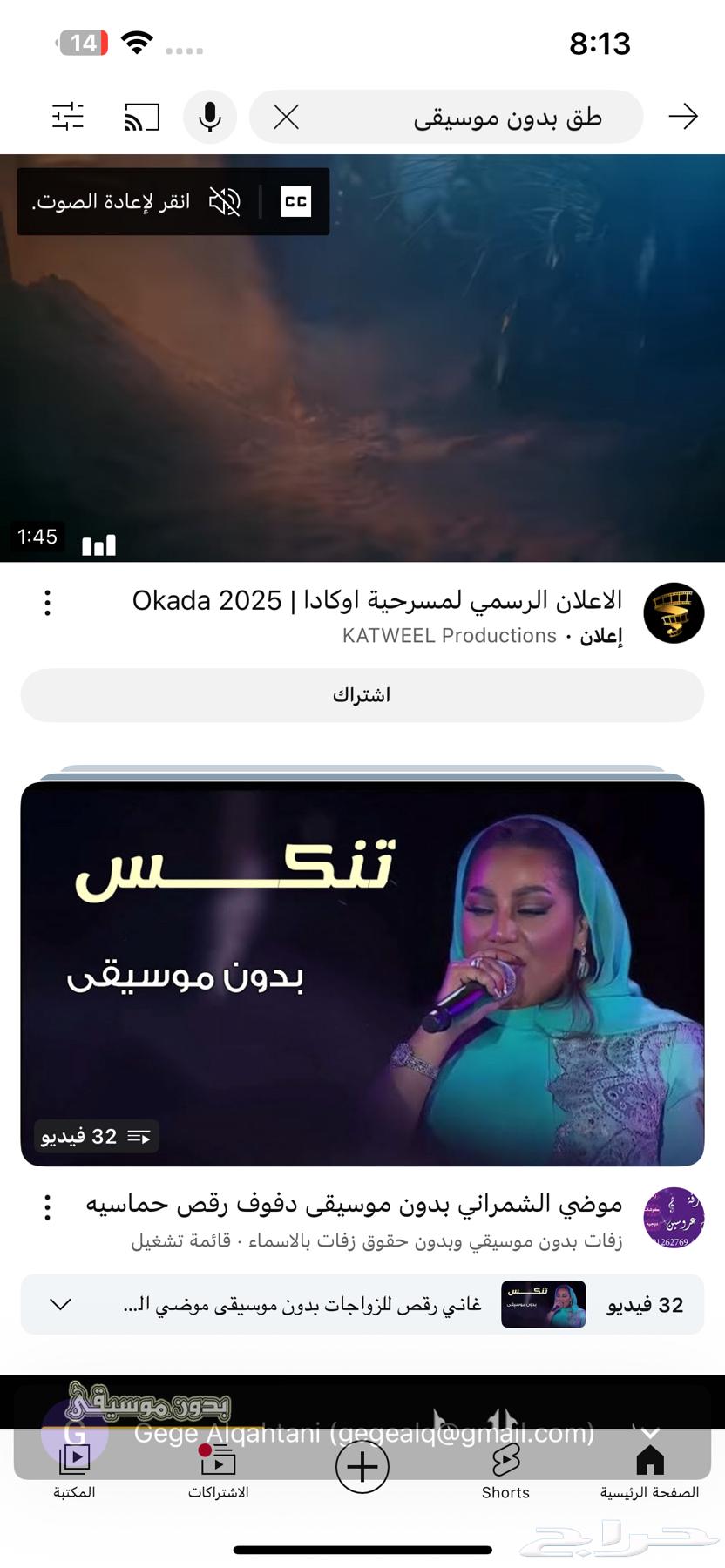Expand the 32-video playlist panel

point(59,1304)
